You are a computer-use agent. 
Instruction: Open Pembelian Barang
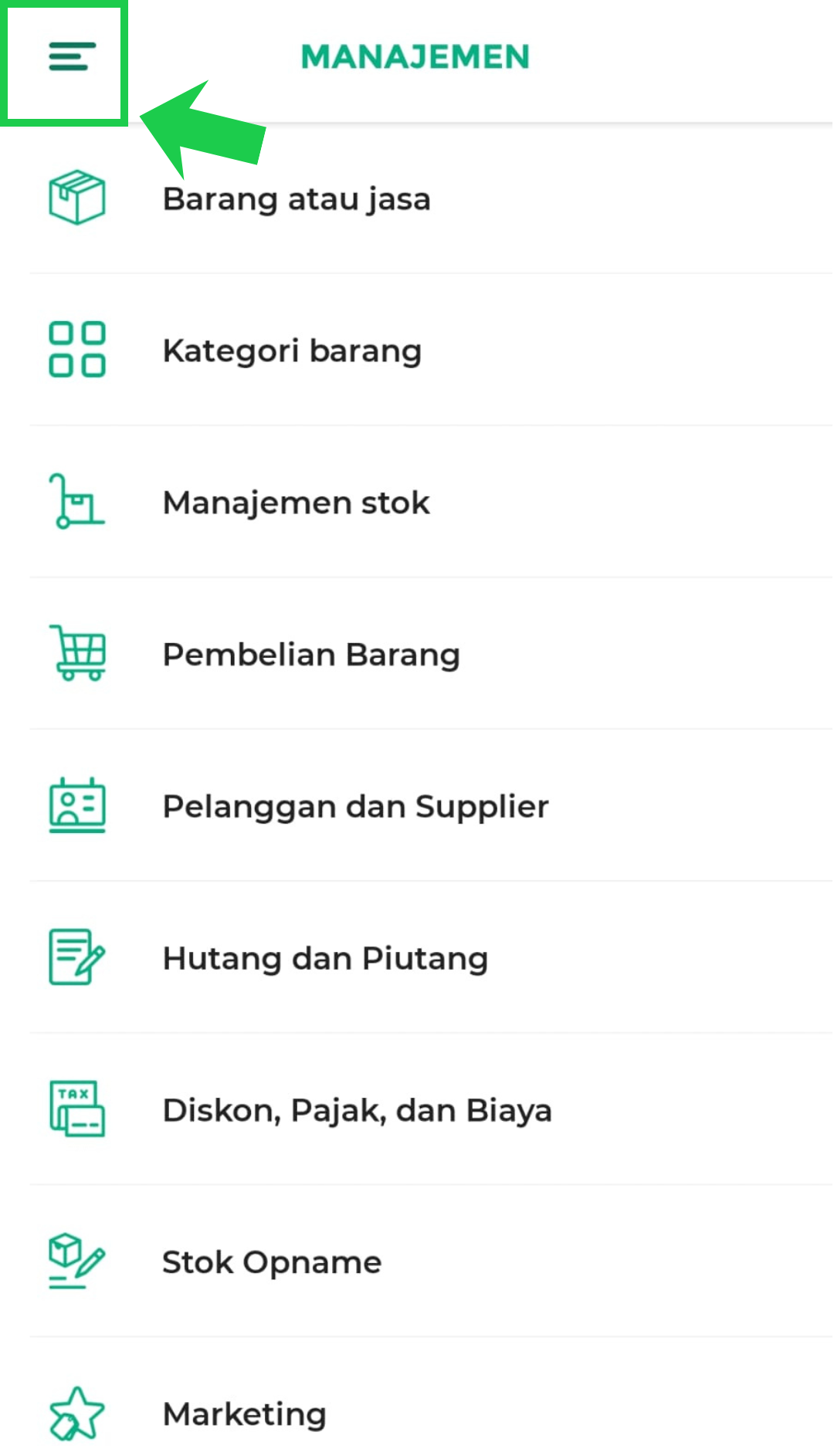(310, 655)
